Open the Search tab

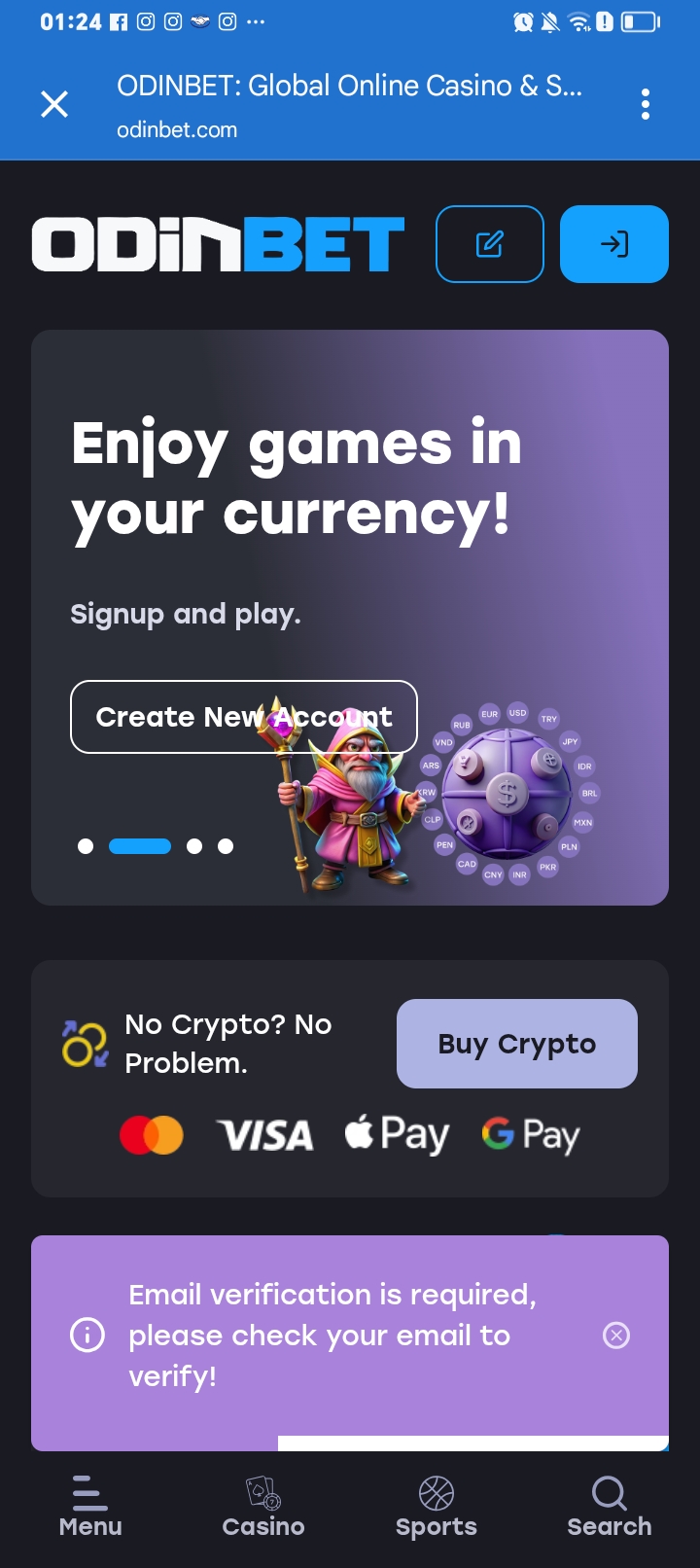(610, 1508)
